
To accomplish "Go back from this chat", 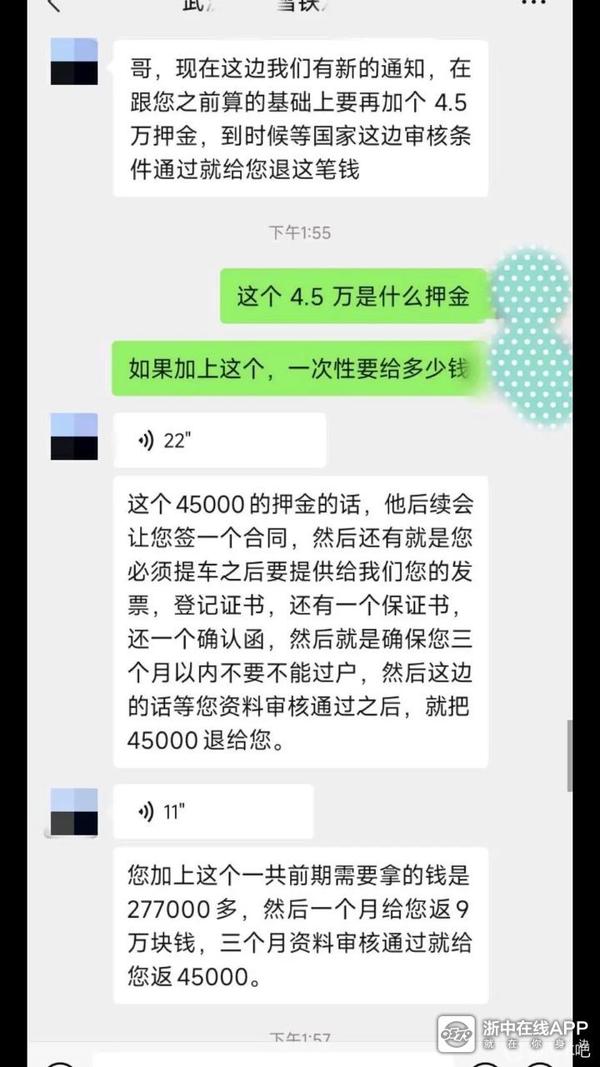I will pyautogui.click(x=53, y=6).
